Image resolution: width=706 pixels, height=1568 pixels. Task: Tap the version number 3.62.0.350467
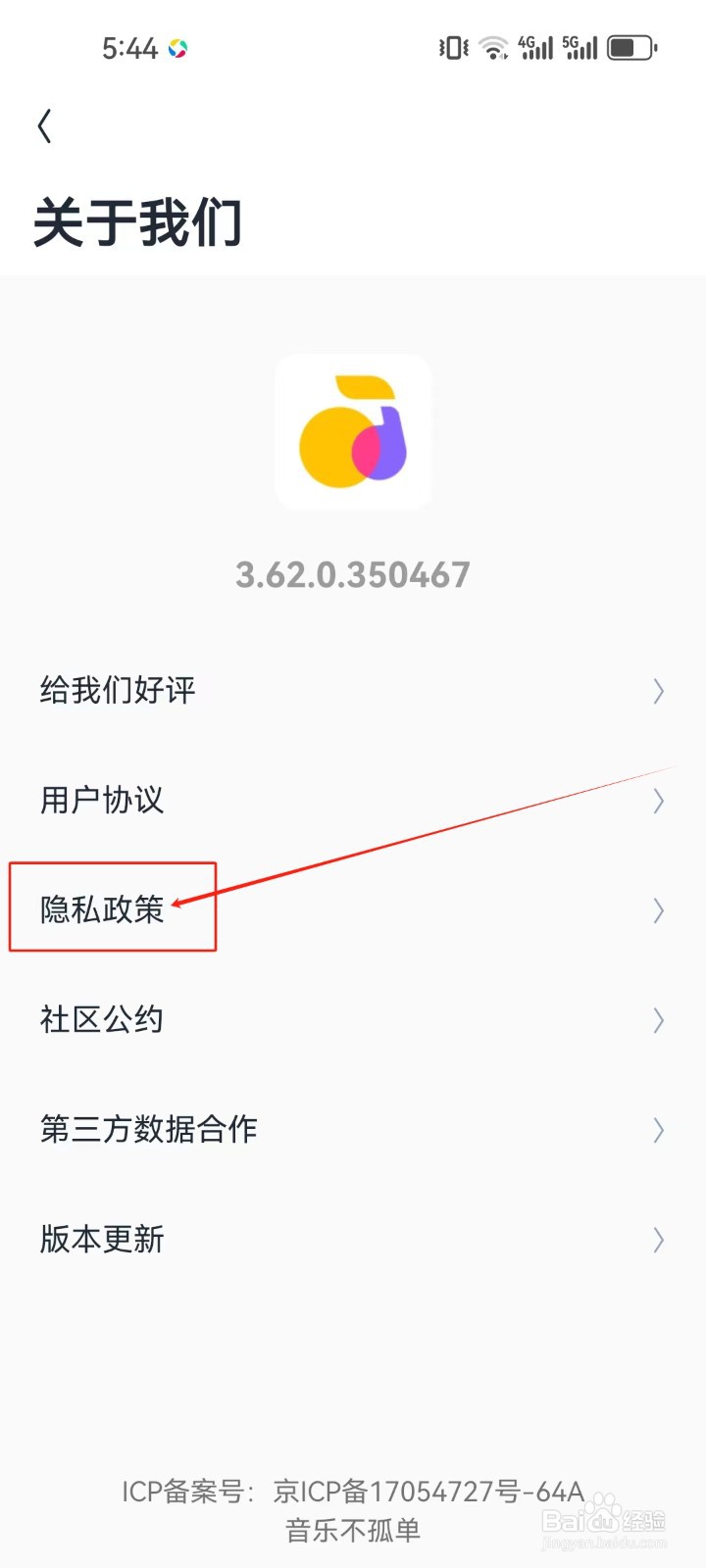pos(353,575)
